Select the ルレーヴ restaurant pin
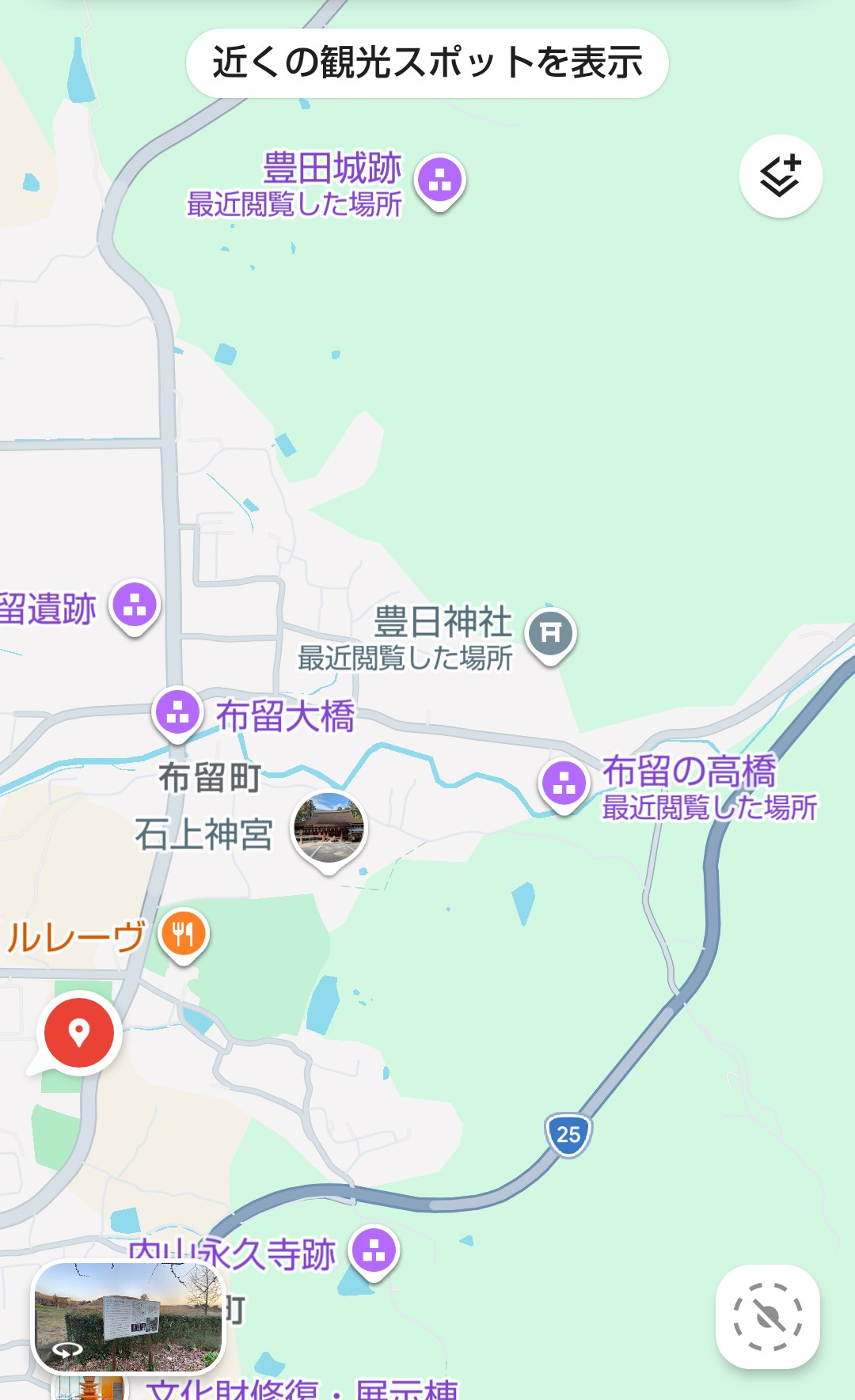Image resolution: width=855 pixels, height=1400 pixels. [x=183, y=934]
